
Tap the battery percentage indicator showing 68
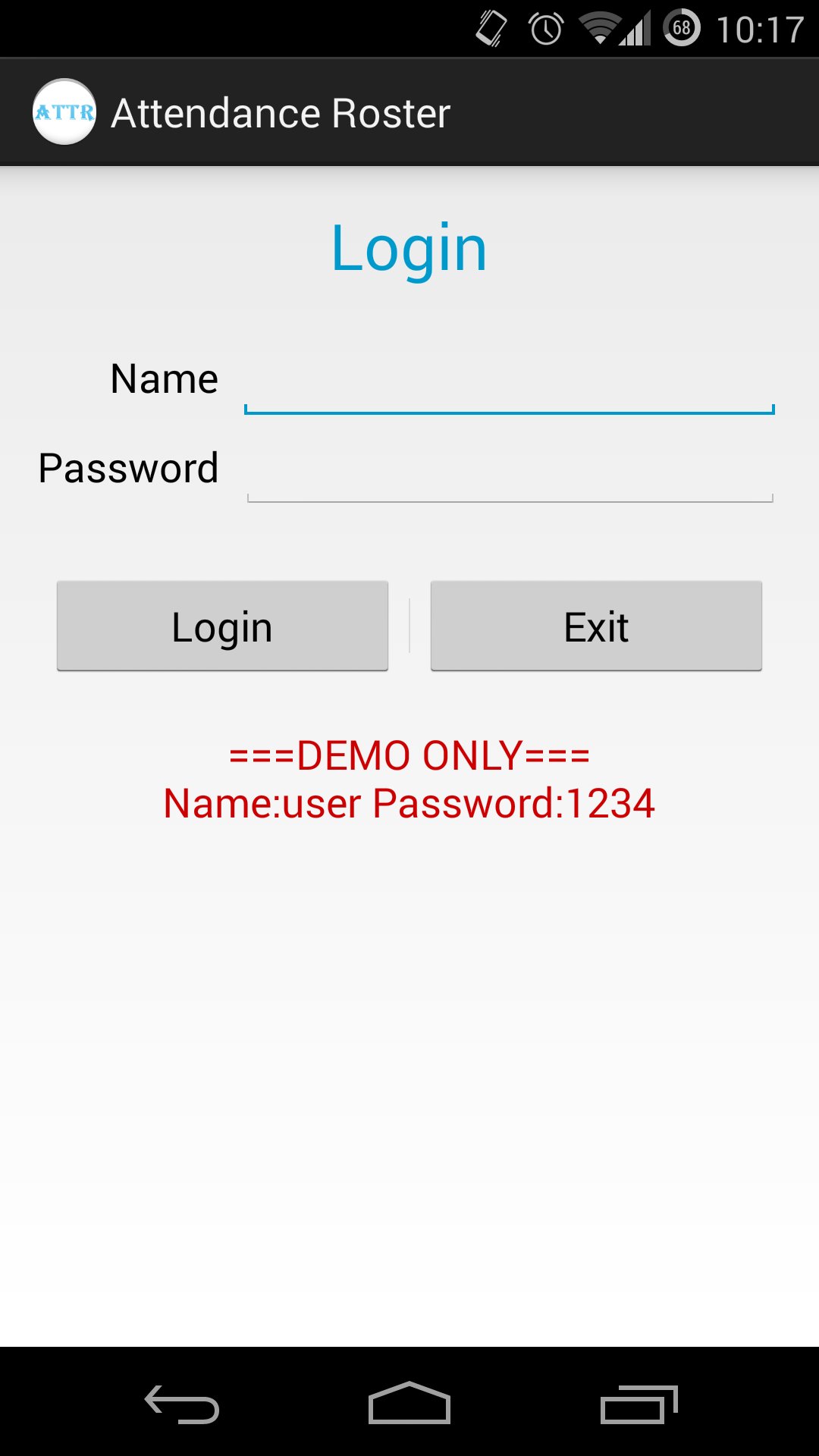point(681,28)
